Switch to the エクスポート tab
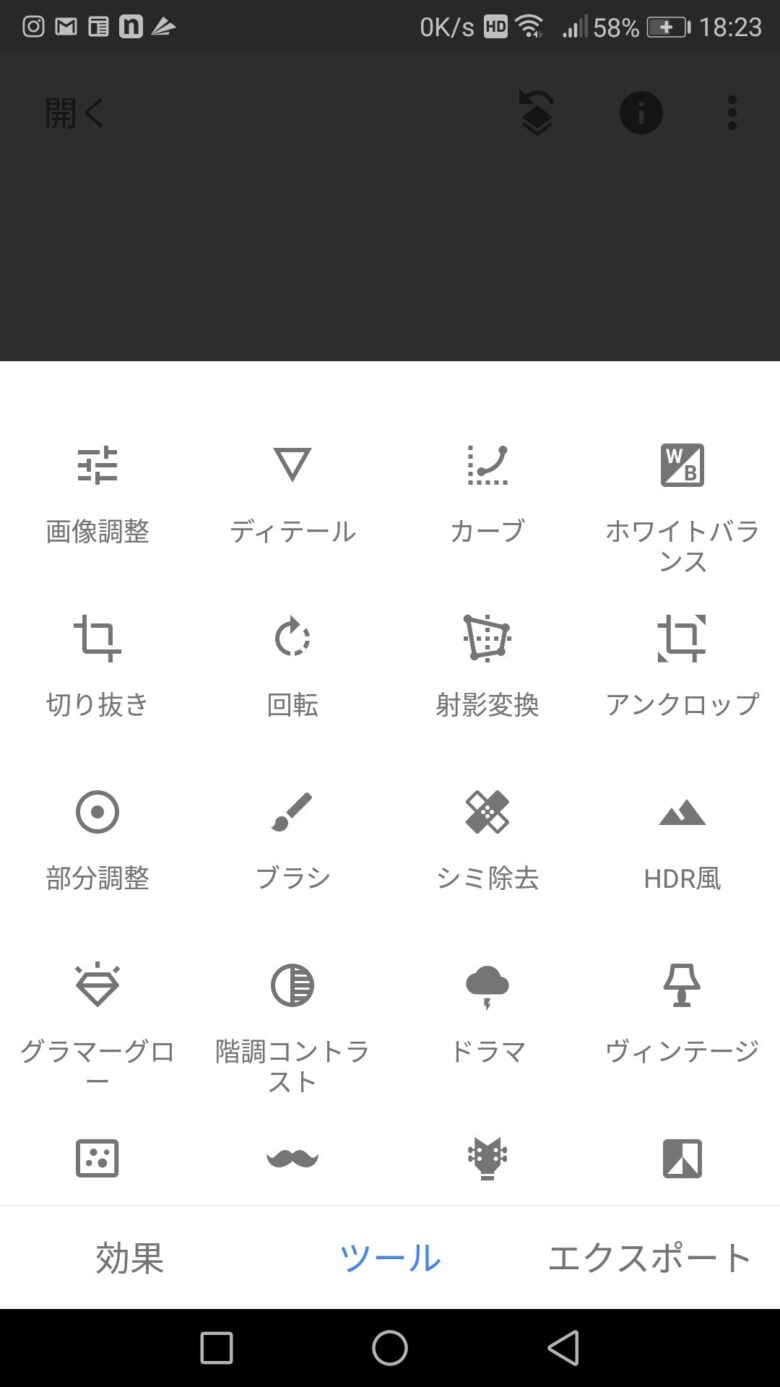The width and height of the screenshot is (780, 1387). 650,1257
